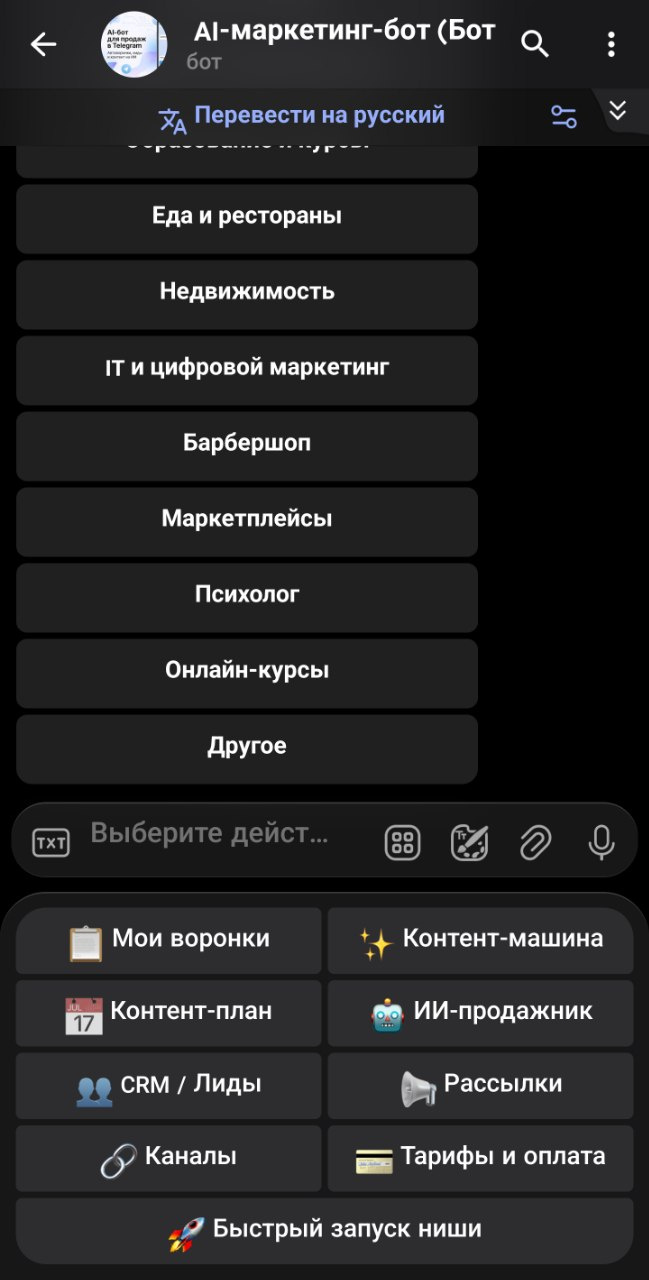Choose the Недвижимость option
The image size is (649, 1280).
coord(247,292)
